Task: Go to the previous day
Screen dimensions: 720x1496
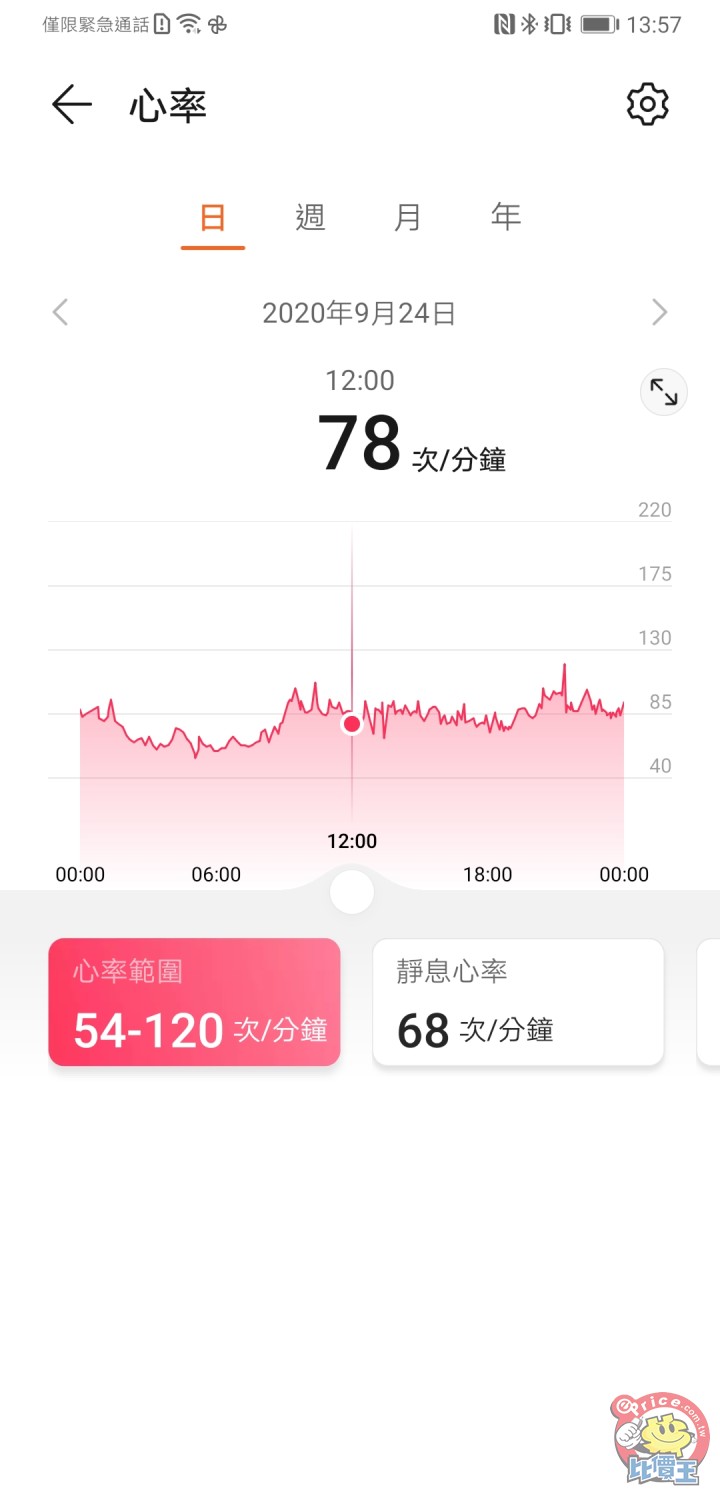Action: tap(60, 313)
